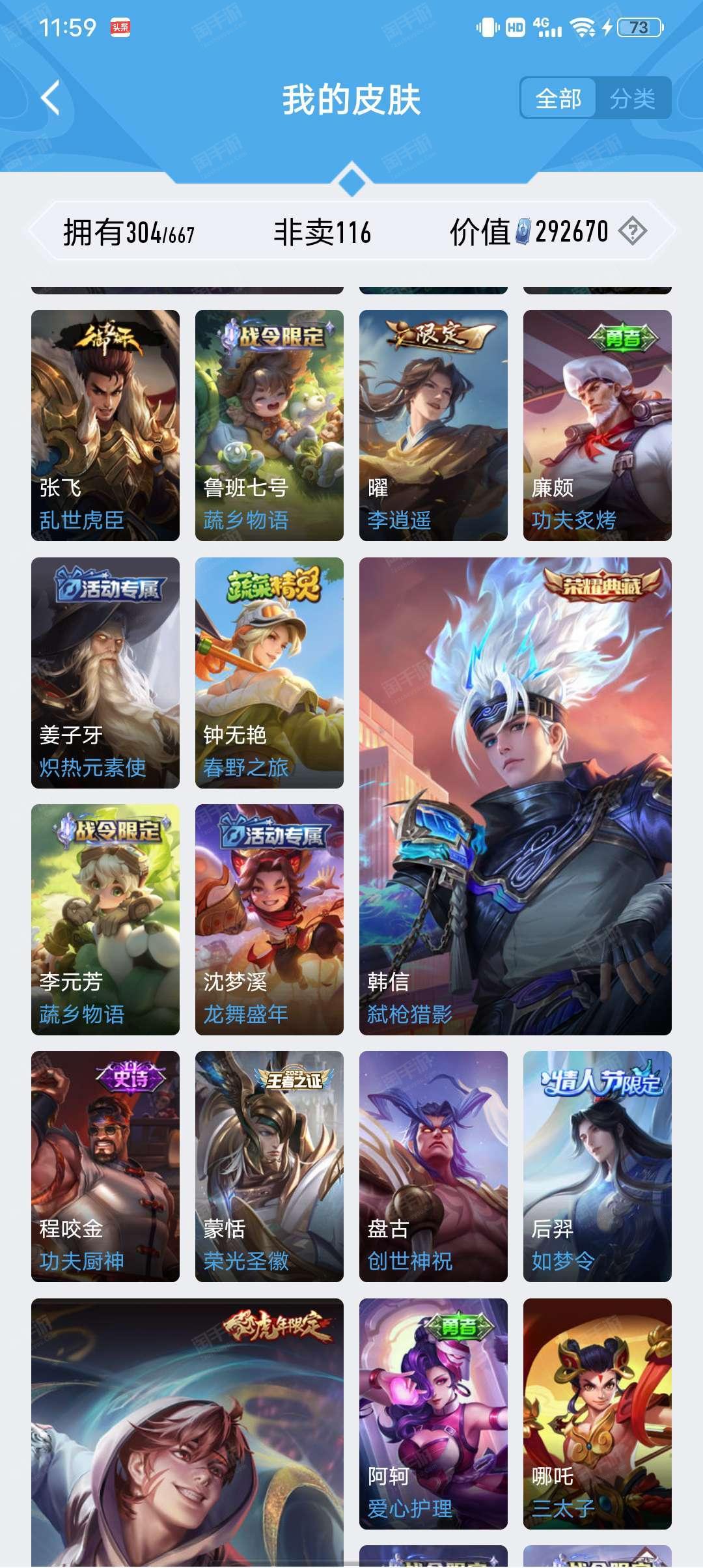Open the large 虎年限定 skin card
Viewport: 703px width, 1568px height.
[x=187, y=1433]
